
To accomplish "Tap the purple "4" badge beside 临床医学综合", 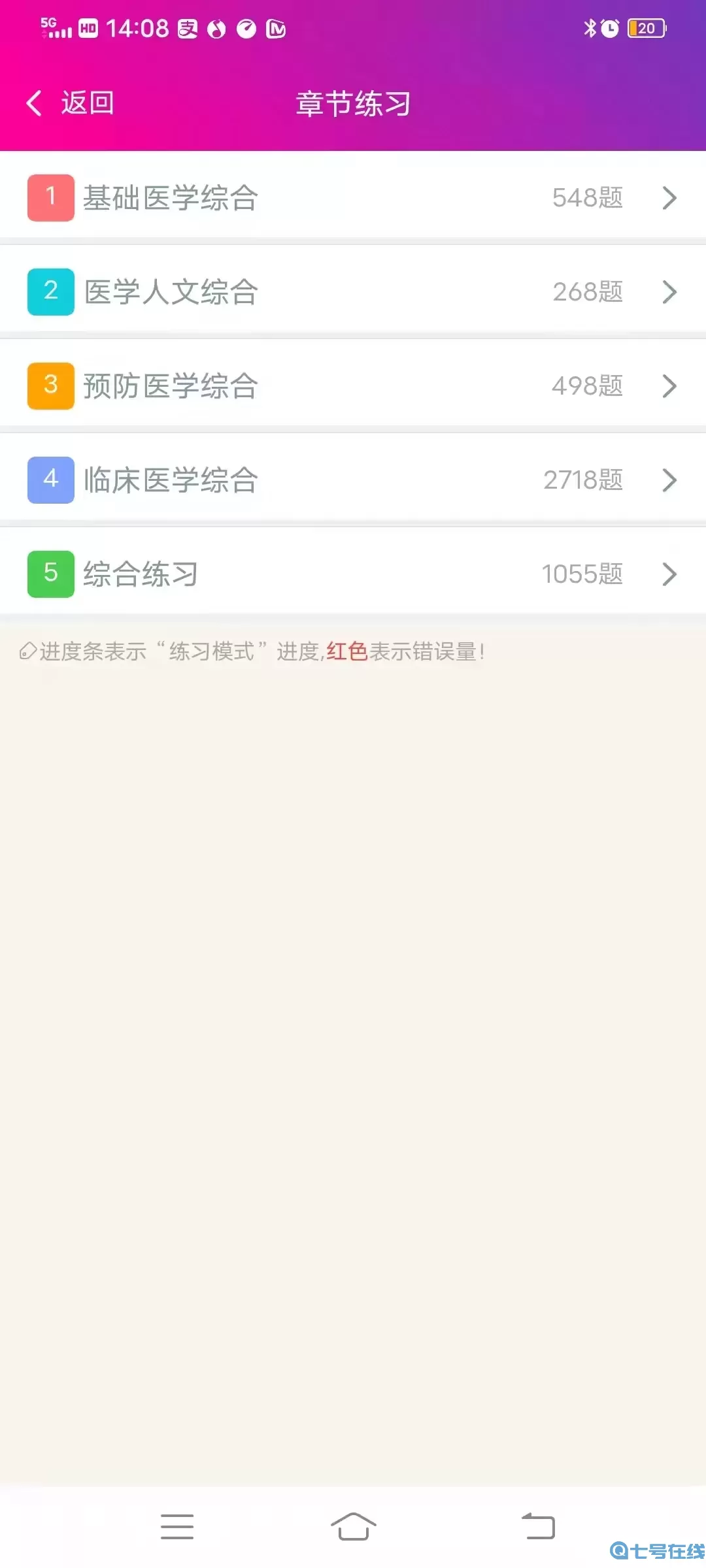I will [50, 480].
